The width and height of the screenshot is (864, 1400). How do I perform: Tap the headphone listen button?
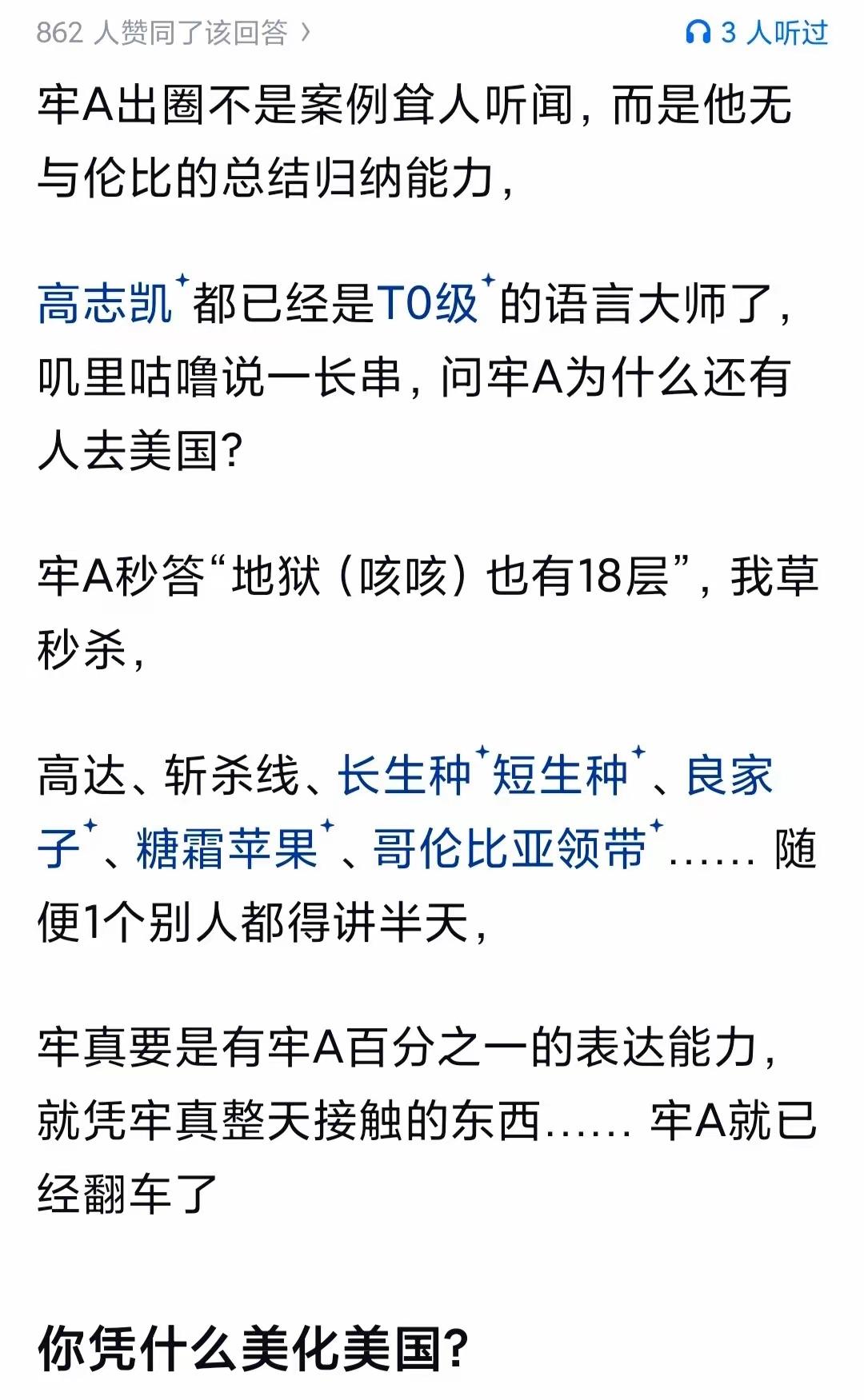pyautogui.click(x=757, y=33)
